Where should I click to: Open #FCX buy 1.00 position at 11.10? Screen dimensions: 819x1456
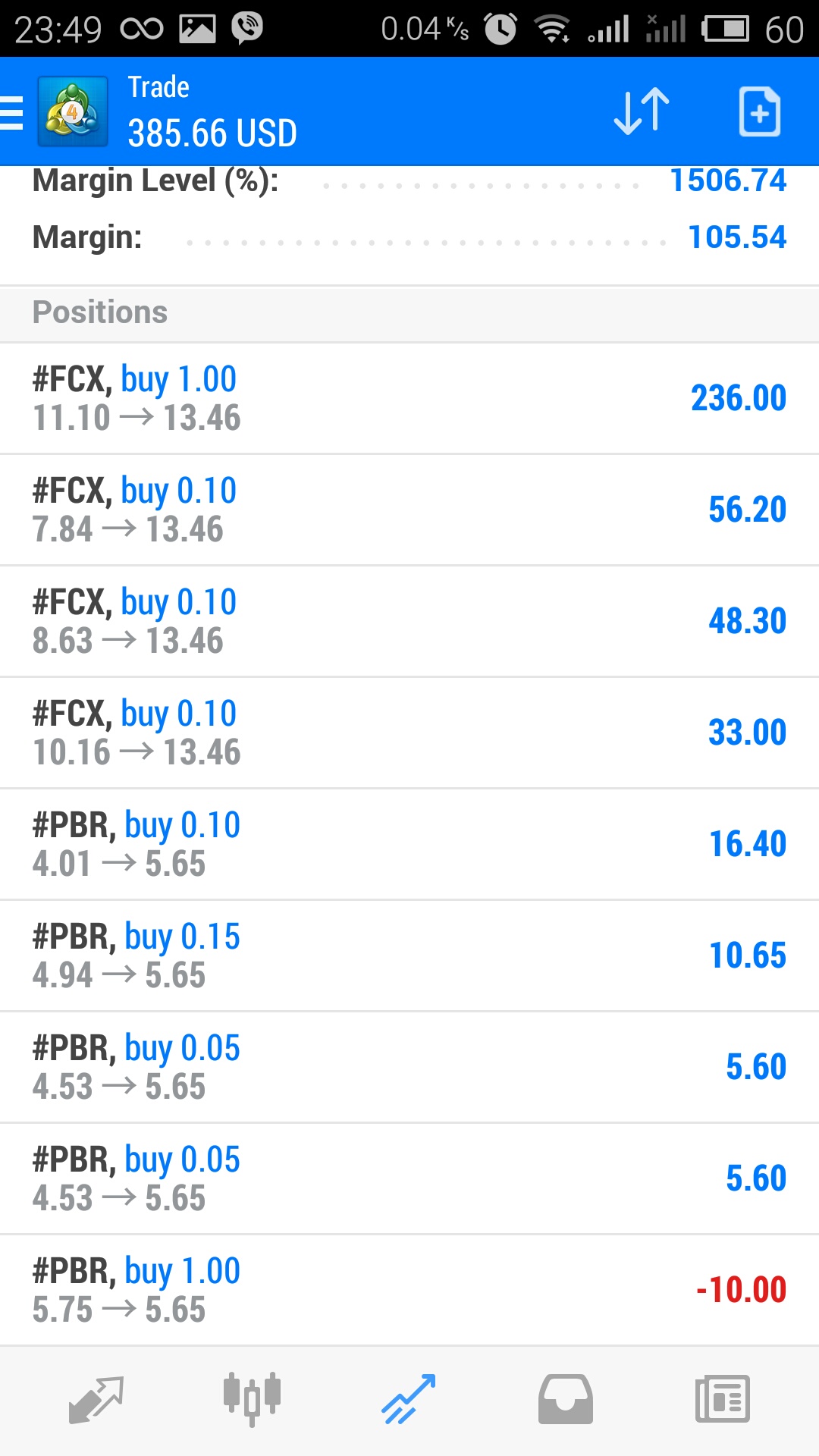click(x=409, y=398)
